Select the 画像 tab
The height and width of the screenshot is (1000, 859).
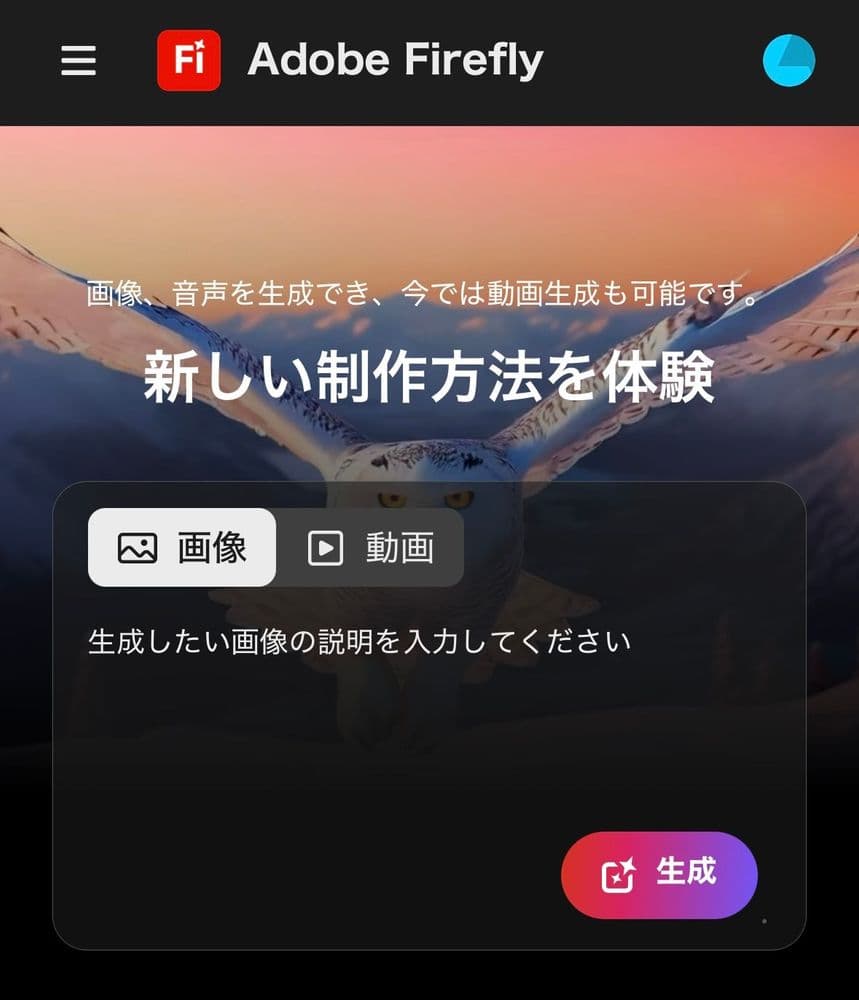pos(182,547)
